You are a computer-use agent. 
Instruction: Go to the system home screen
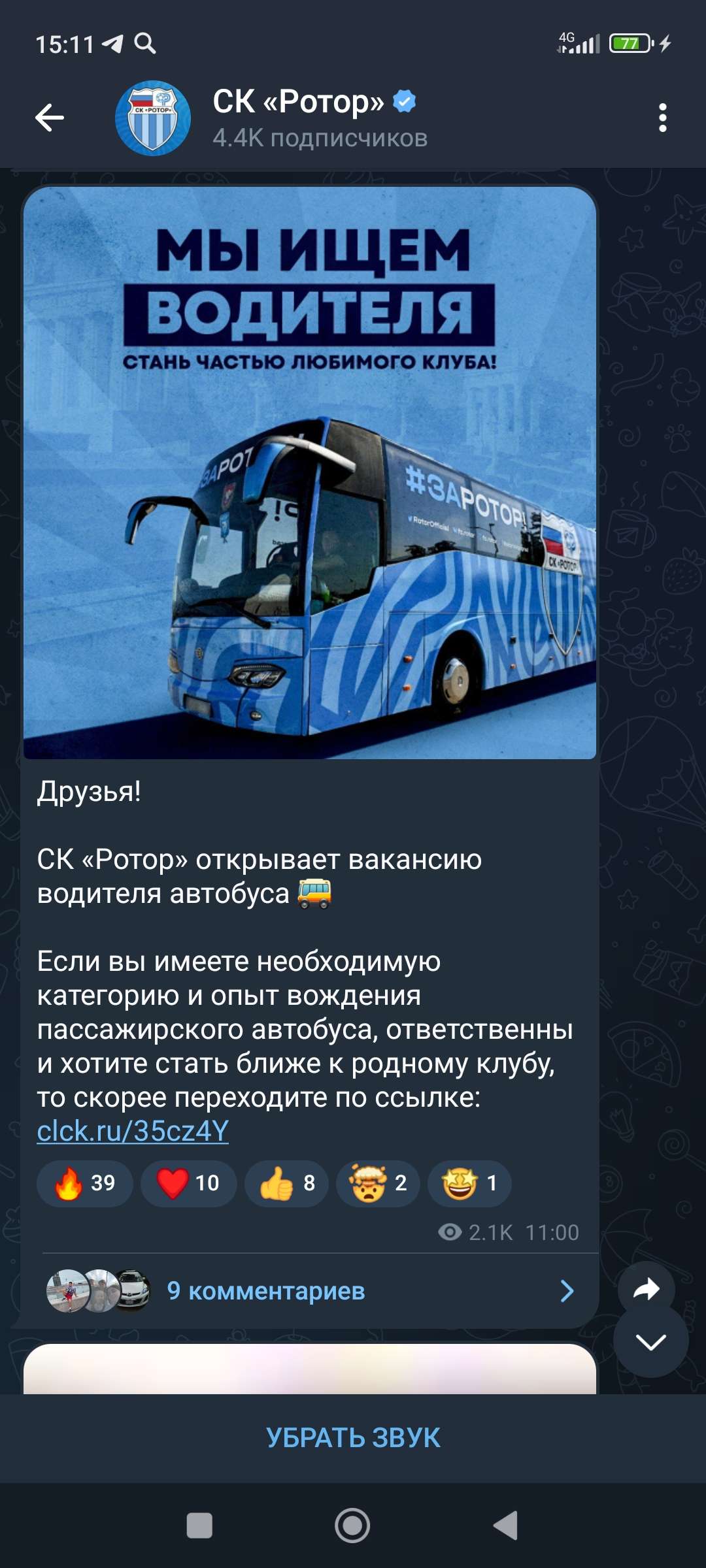tap(352, 1526)
